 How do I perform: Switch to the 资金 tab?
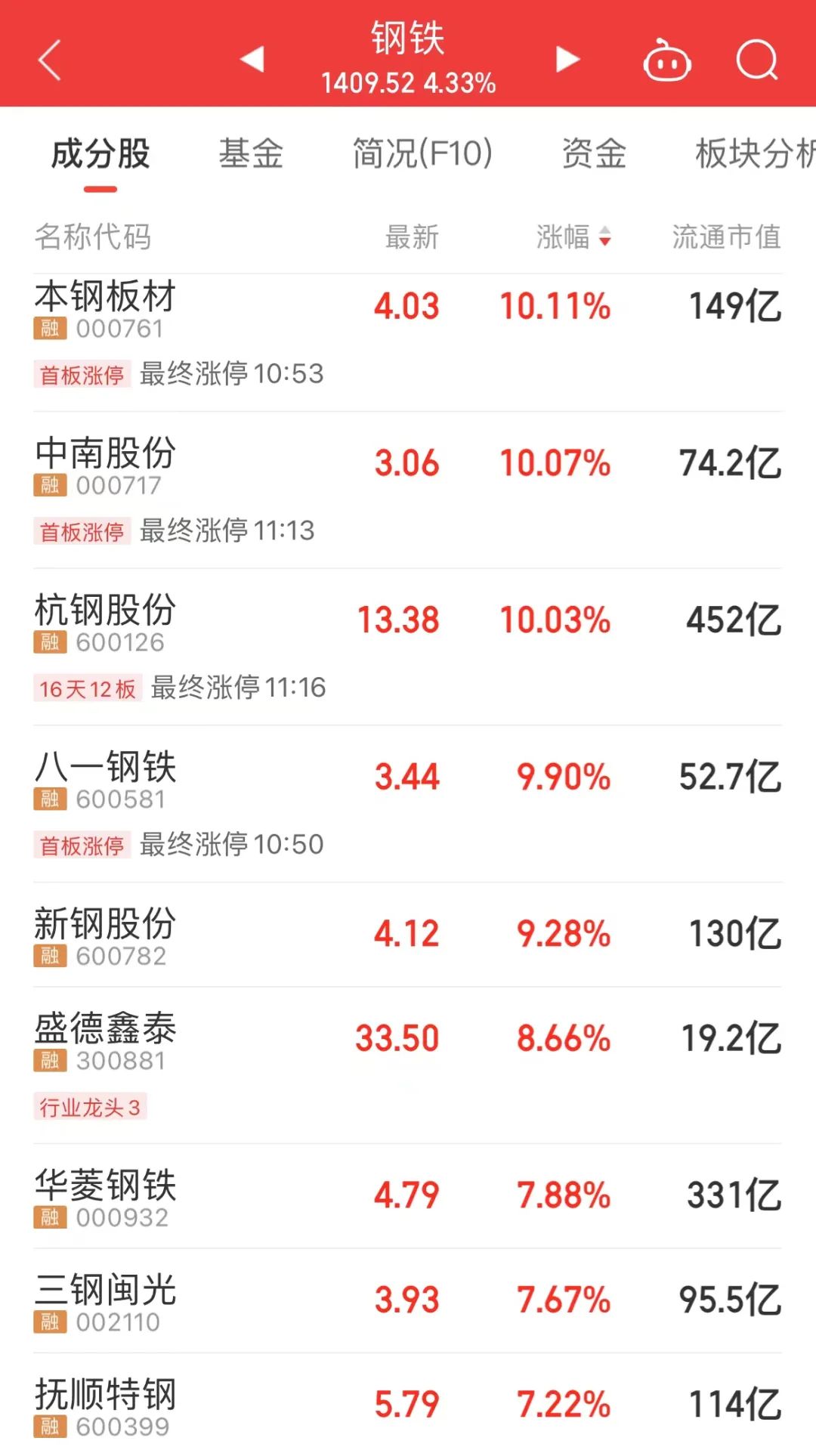tap(594, 153)
